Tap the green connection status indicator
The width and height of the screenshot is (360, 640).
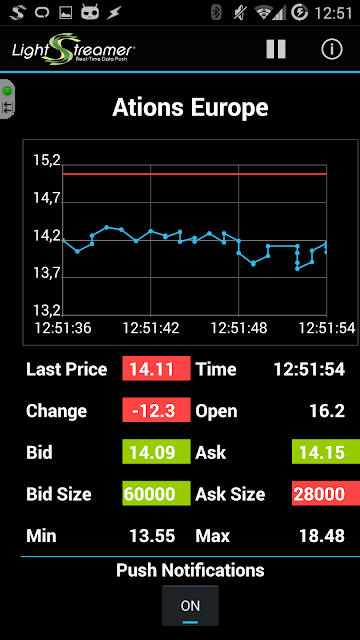(7, 91)
